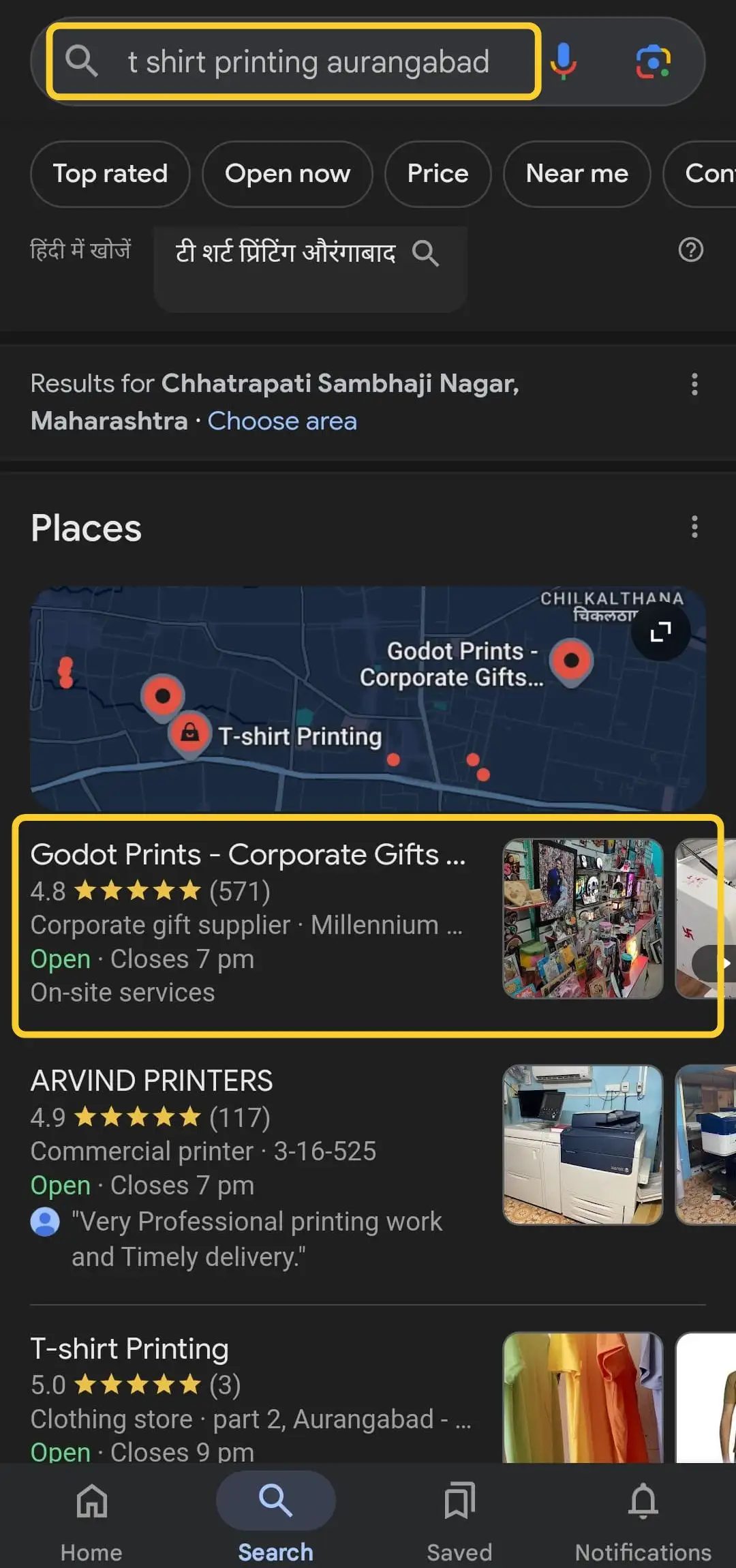This screenshot has width=736, height=1568.
Task: Open overflow menu beside location results
Action: coord(694,385)
